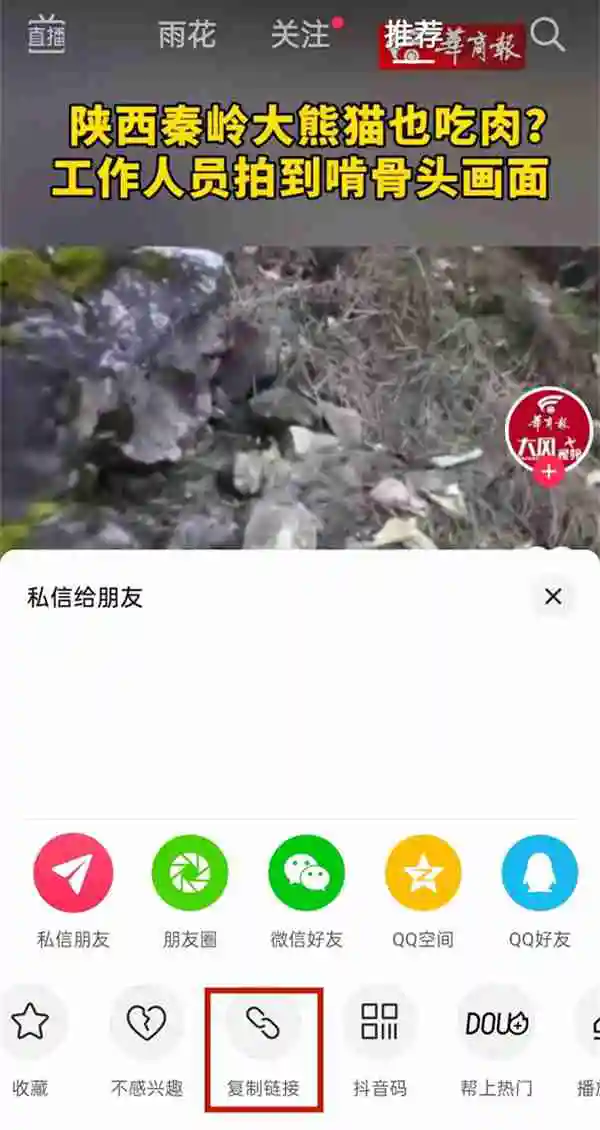The width and height of the screenshot is (600, 1130).
Task: Switch to the 关注 tab
Action: (x=300, y=36)
